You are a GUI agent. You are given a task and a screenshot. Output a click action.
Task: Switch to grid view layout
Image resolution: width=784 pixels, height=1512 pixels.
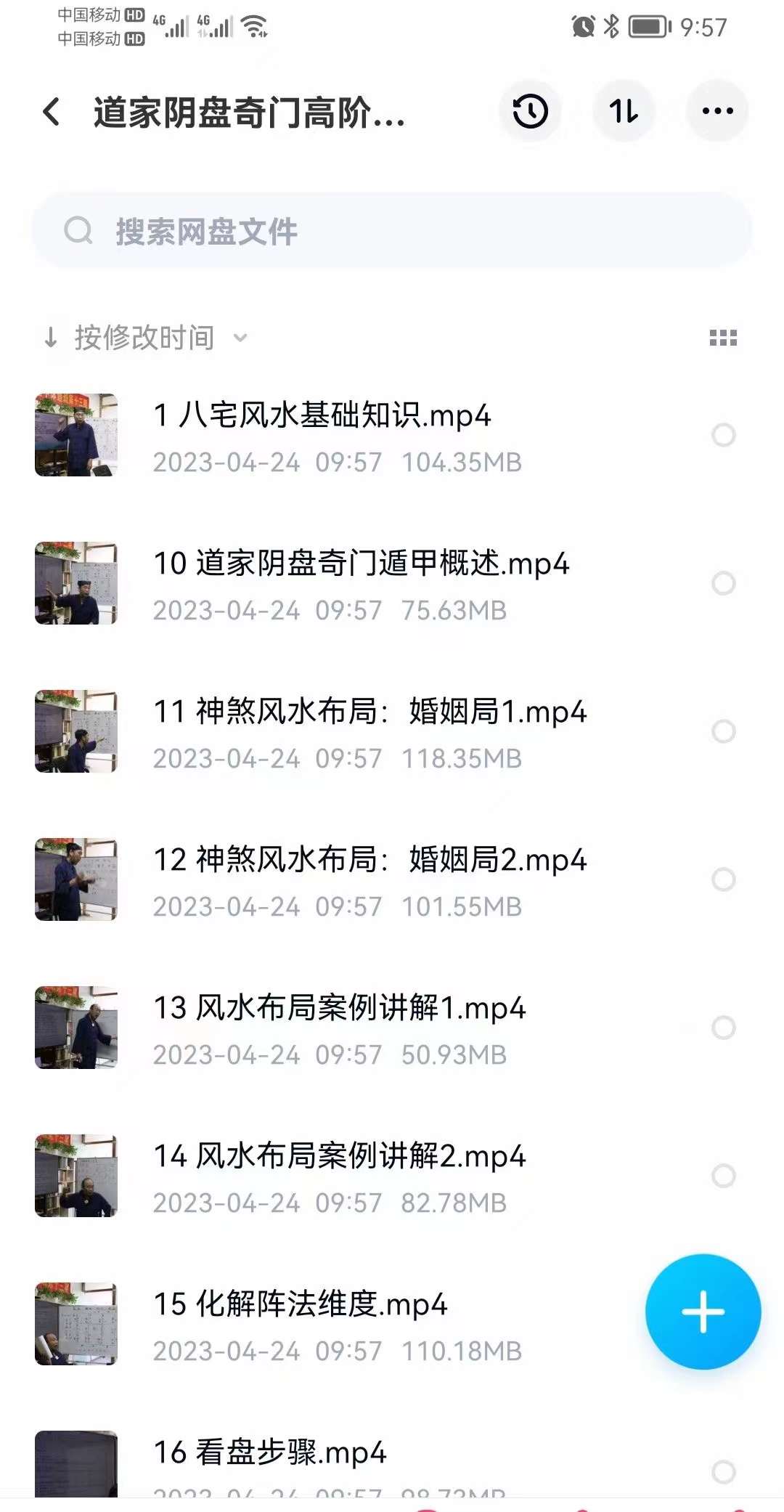click(723, 338)
